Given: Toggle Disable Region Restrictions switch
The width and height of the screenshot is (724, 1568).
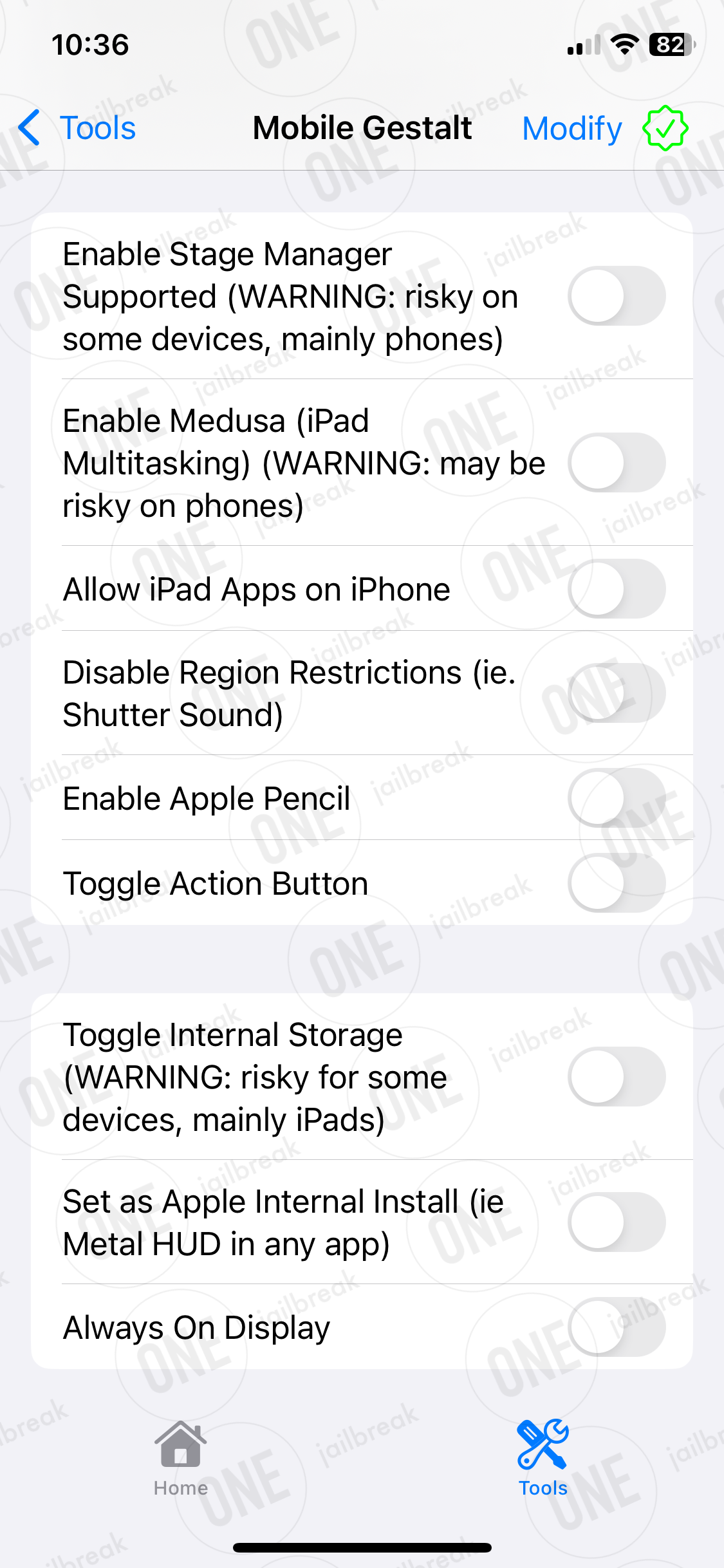Looking at the screenshot, I should coord(617,693).
